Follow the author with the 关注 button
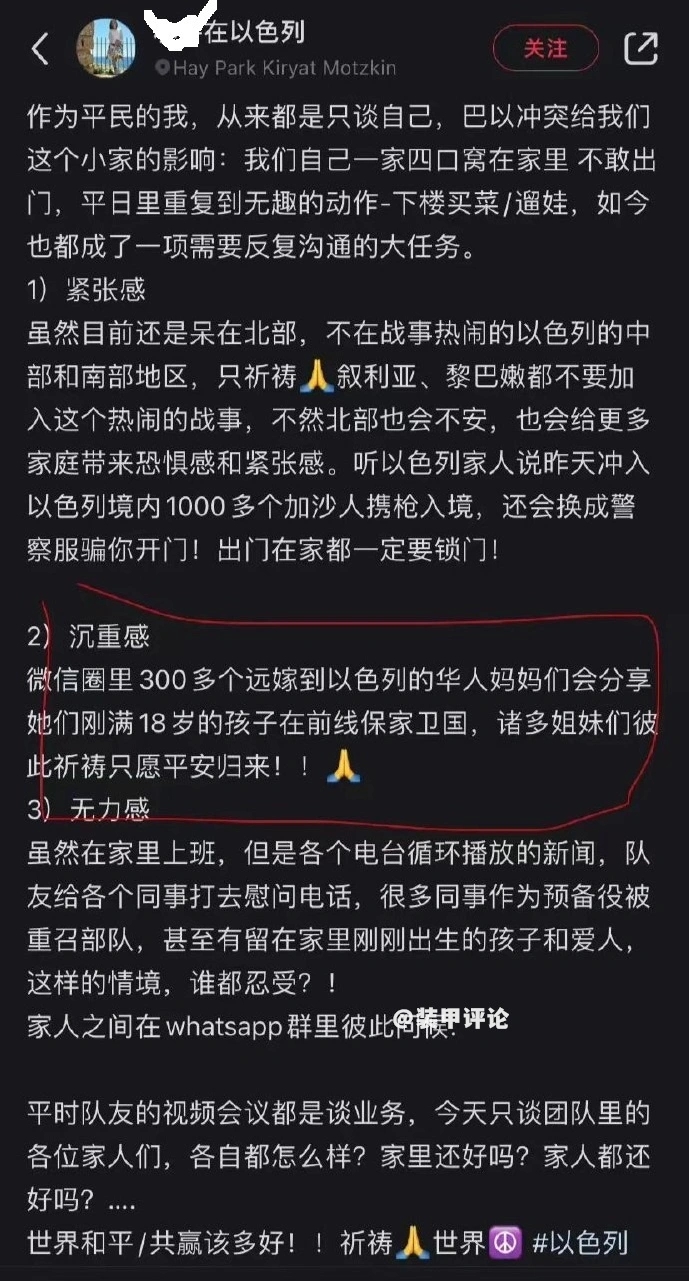This screenshot has width=689, height=1281. coord(545,48)
